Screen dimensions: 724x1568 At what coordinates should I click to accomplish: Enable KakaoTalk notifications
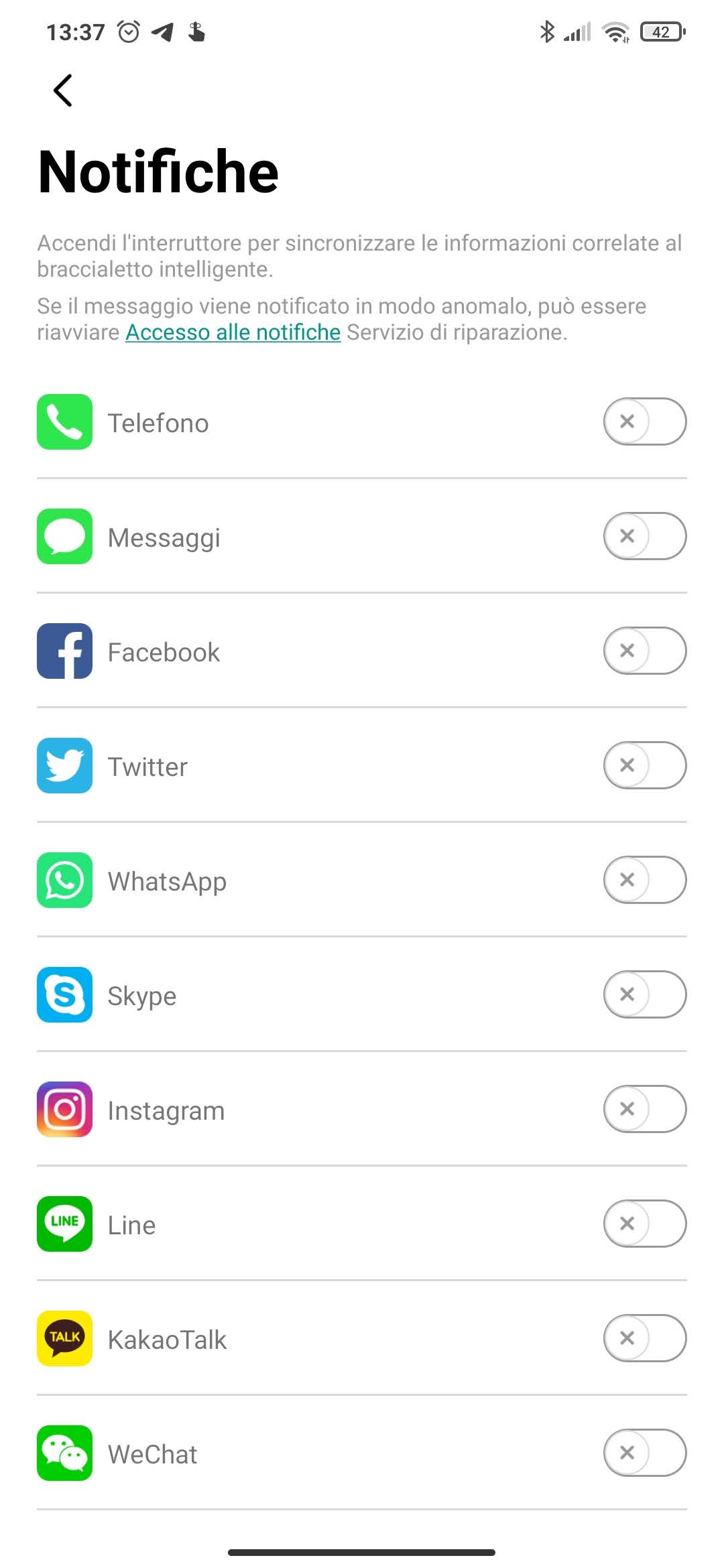coord(644,1338)
